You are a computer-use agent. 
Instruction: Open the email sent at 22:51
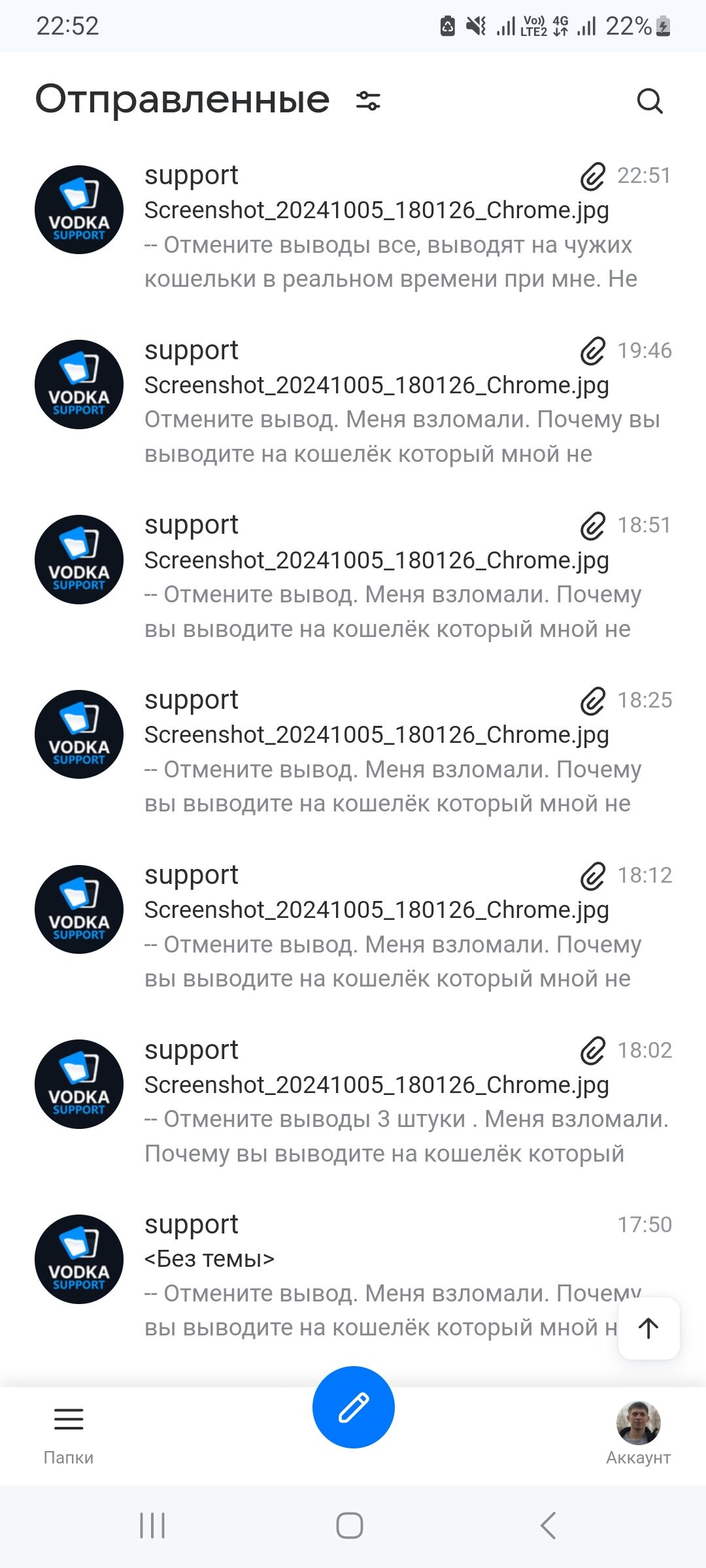(x=392, y=227)
